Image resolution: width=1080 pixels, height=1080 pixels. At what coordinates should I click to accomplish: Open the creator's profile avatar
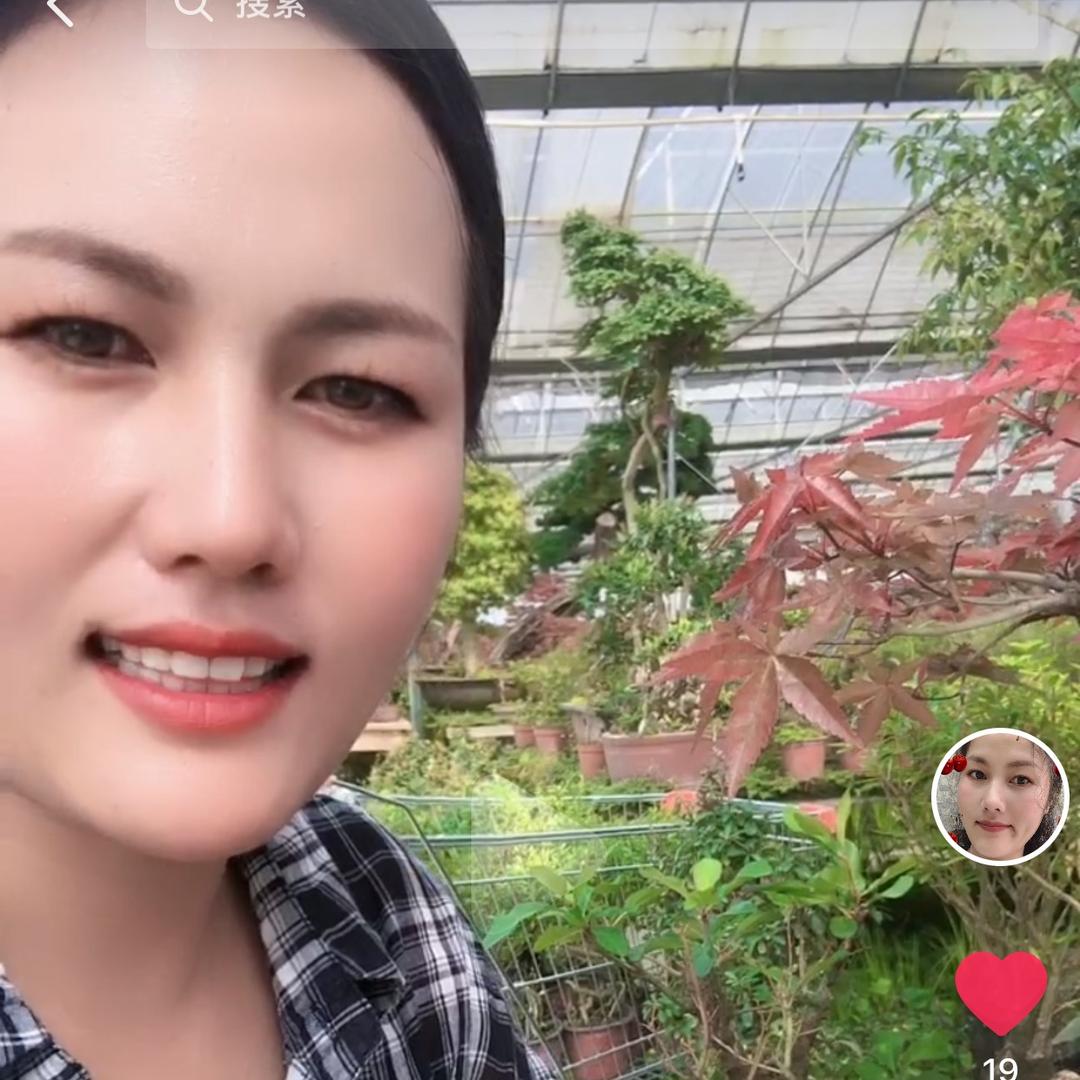(1000, 796)
